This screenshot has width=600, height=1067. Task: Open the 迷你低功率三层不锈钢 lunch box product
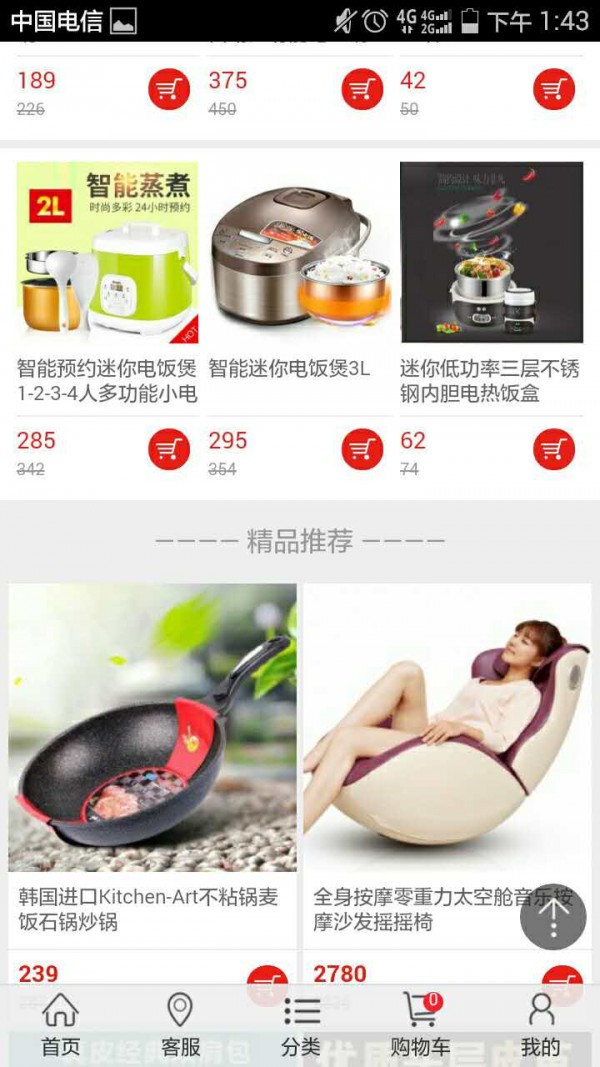tap(491, 253)
